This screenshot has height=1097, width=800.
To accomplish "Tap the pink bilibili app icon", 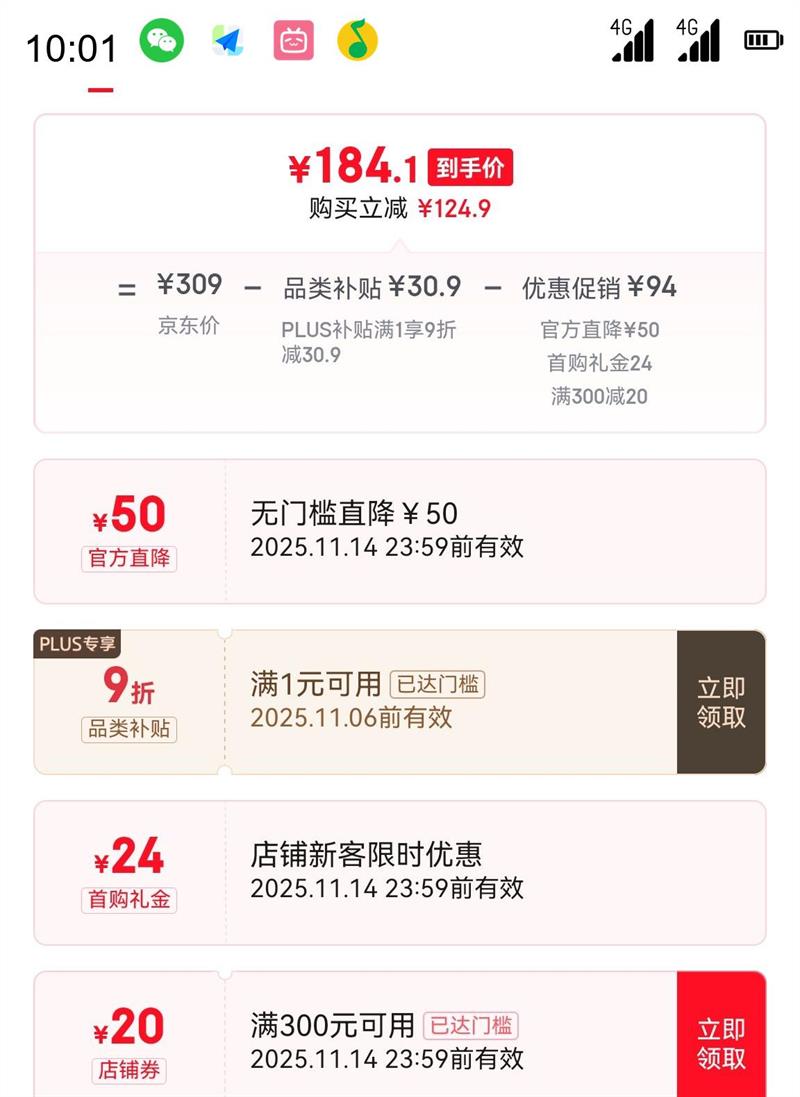I will pos(293,42).
